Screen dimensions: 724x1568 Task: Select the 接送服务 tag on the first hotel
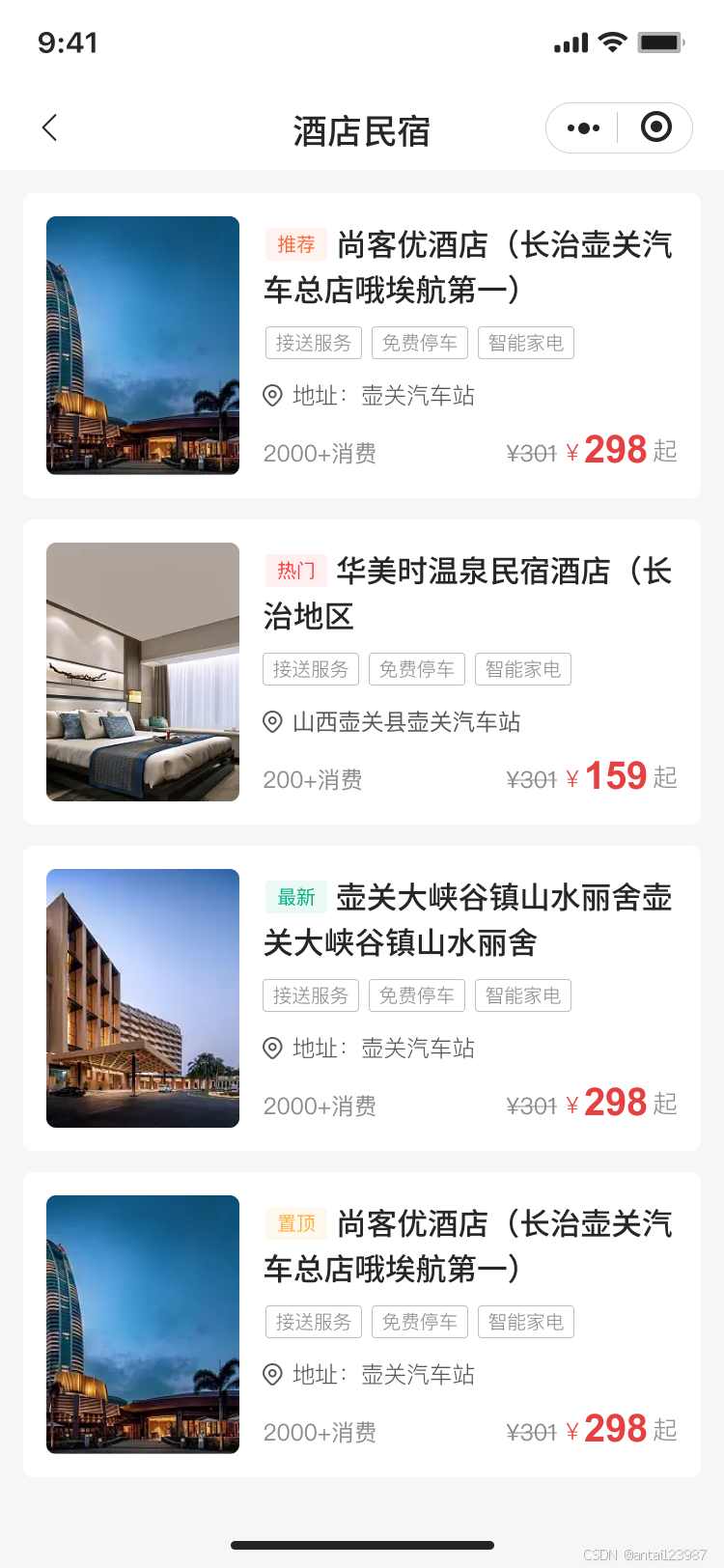point(313,343)
